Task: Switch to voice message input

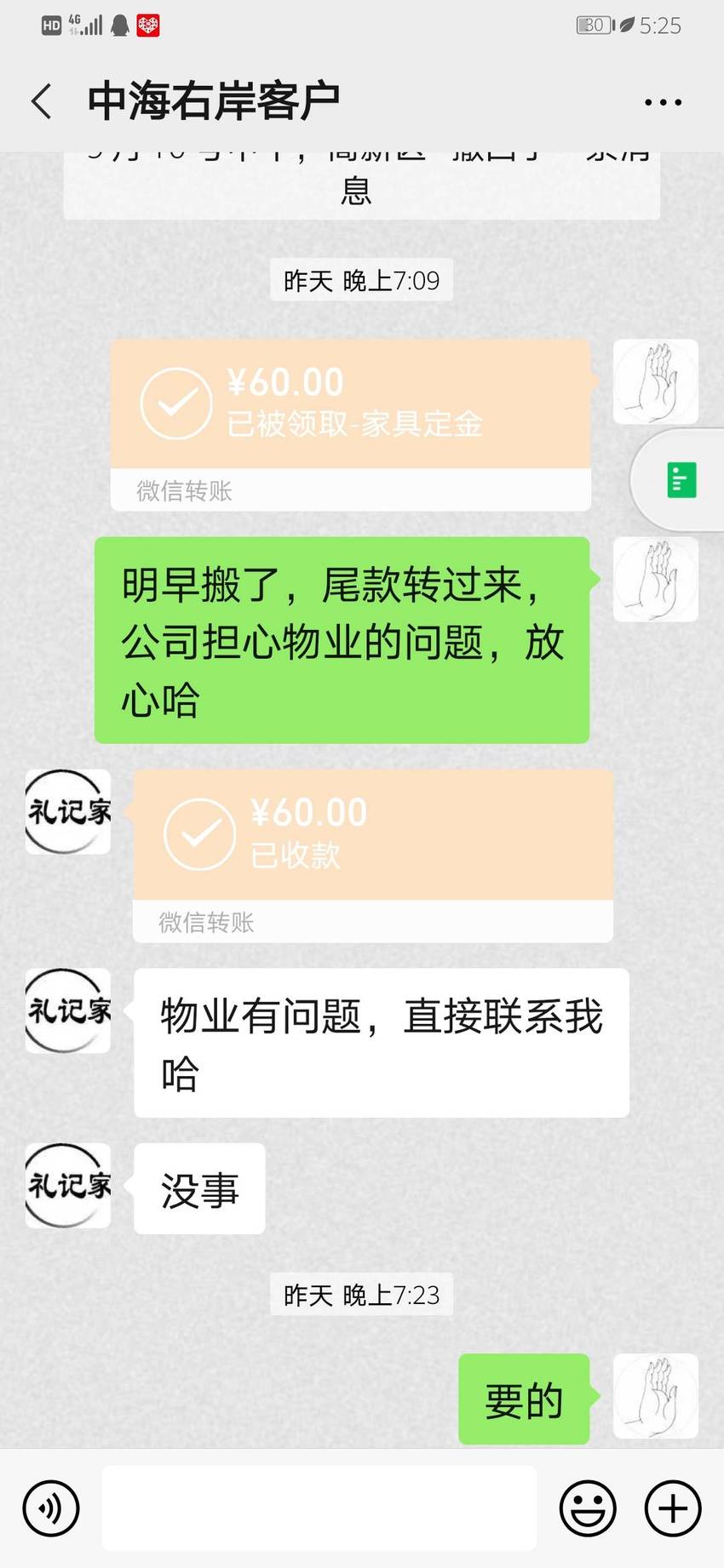Action: pos(51,1508)
